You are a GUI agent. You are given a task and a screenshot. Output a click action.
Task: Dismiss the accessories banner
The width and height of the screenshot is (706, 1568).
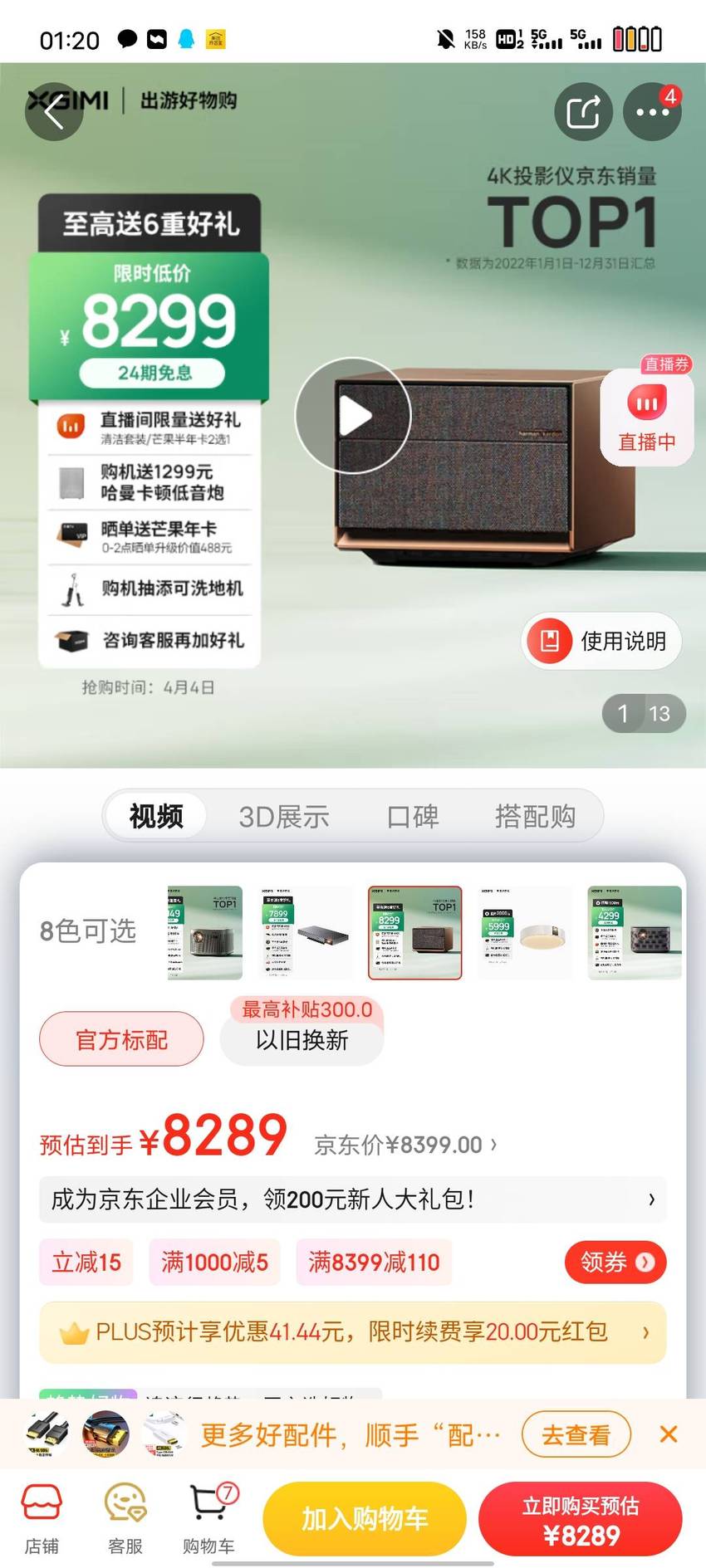coord(669,1434)
